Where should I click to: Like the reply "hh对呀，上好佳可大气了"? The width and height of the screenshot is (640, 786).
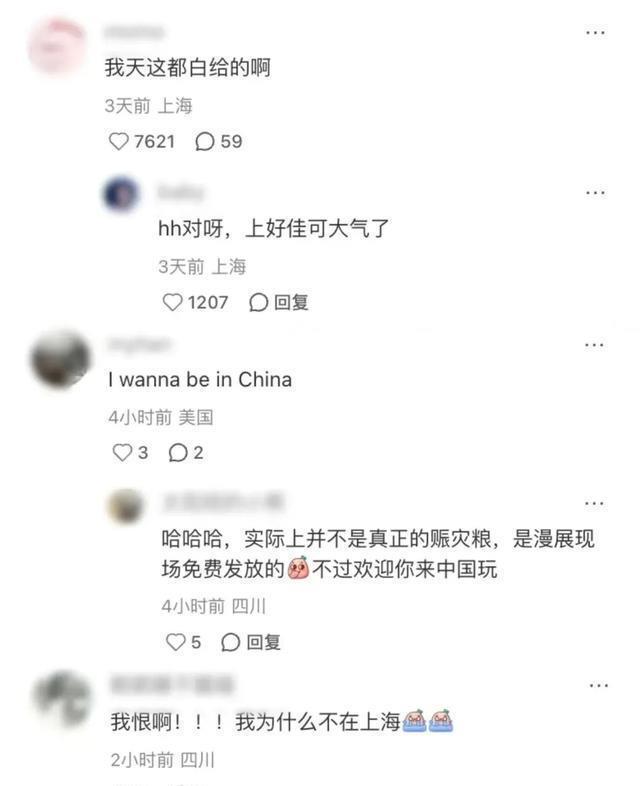point(173,302)
